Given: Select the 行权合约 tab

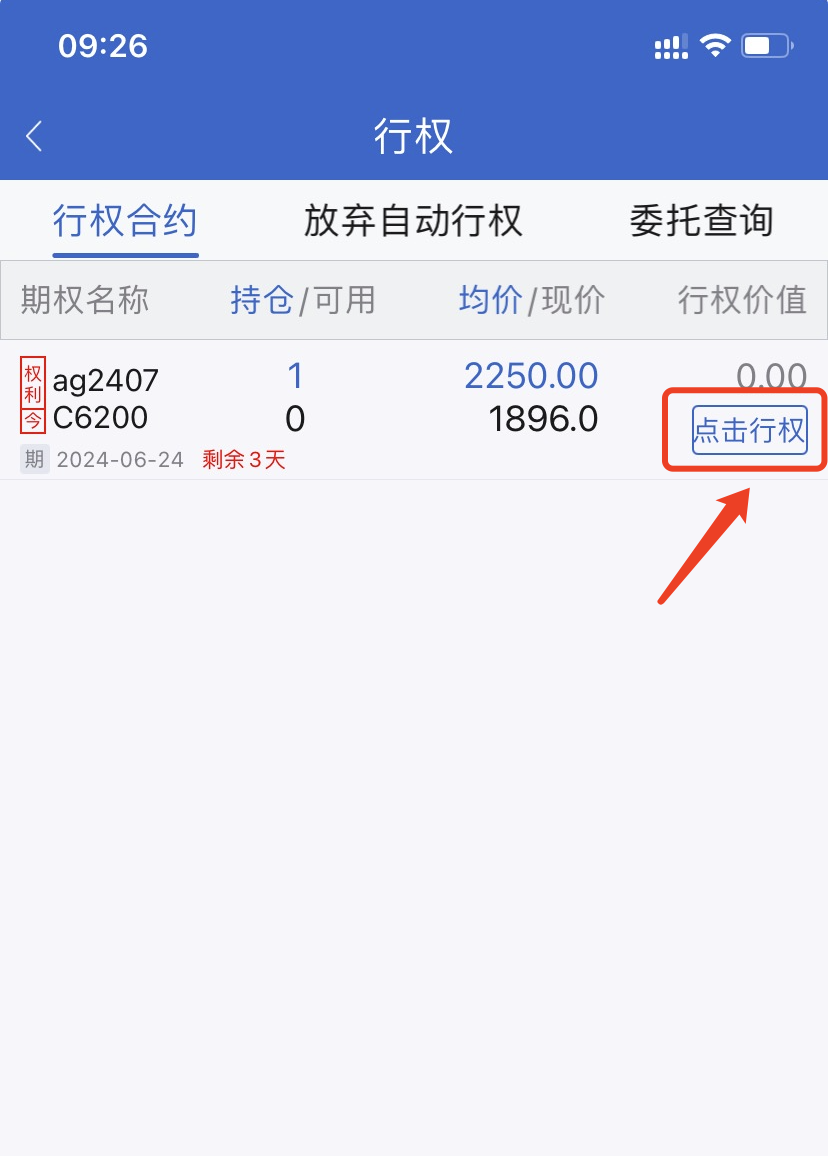Looking at the screenshot, I should coord(125,221).
